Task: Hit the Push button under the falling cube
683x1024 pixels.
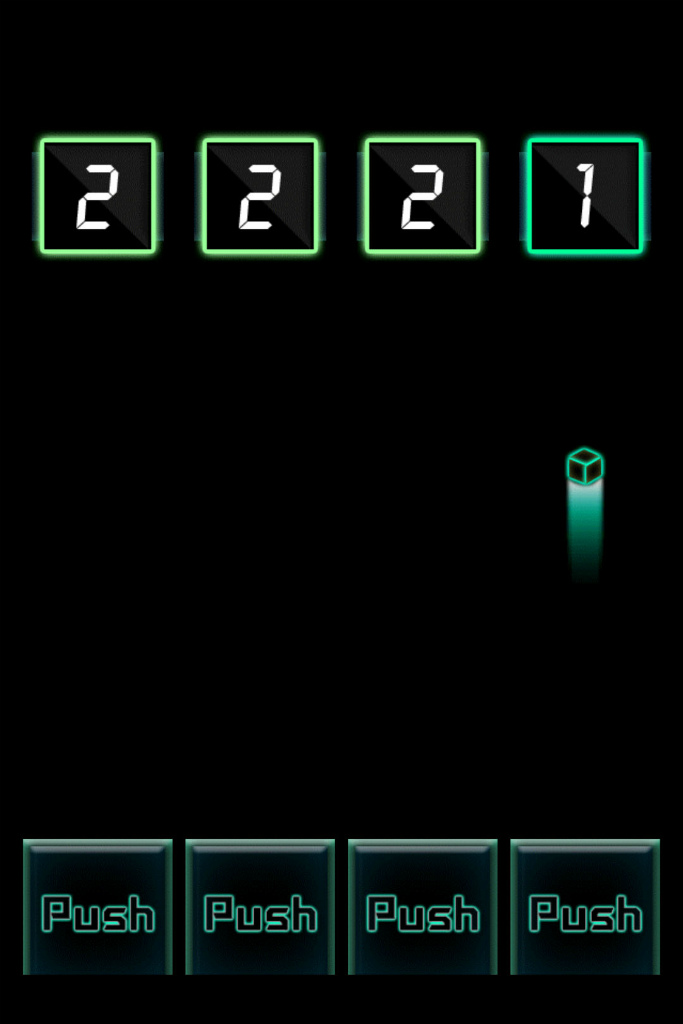Action: [585, 907]
